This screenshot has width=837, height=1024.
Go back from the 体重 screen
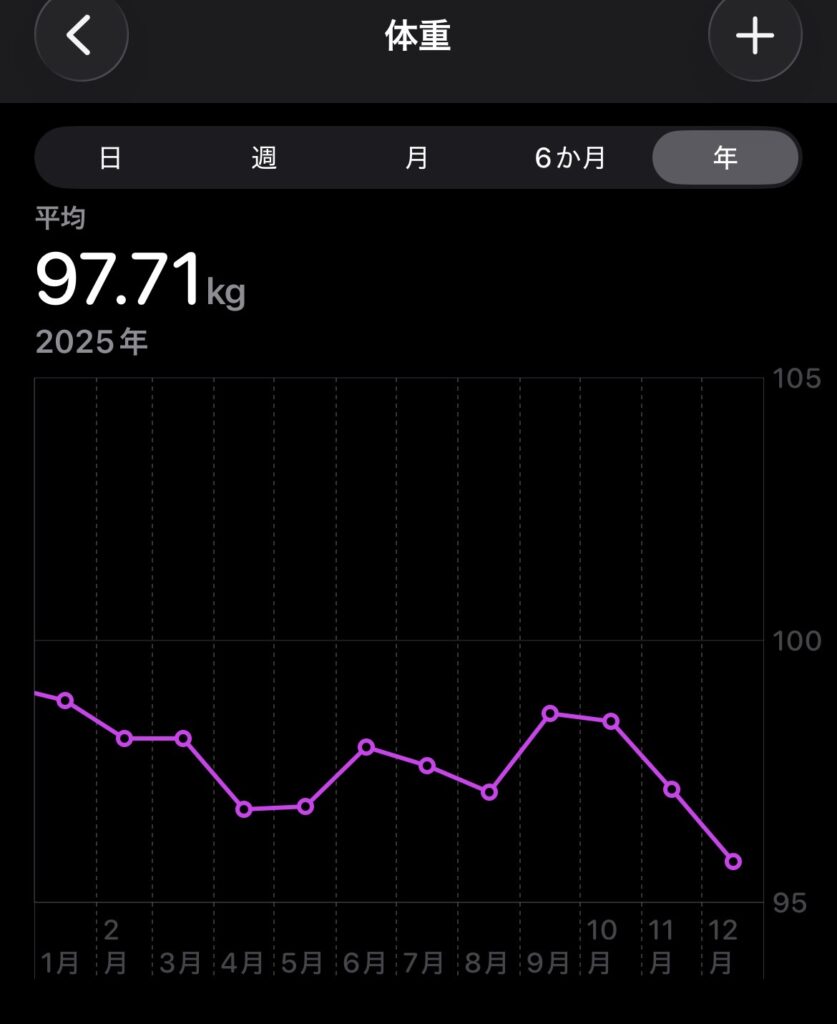tap(80, 36)
